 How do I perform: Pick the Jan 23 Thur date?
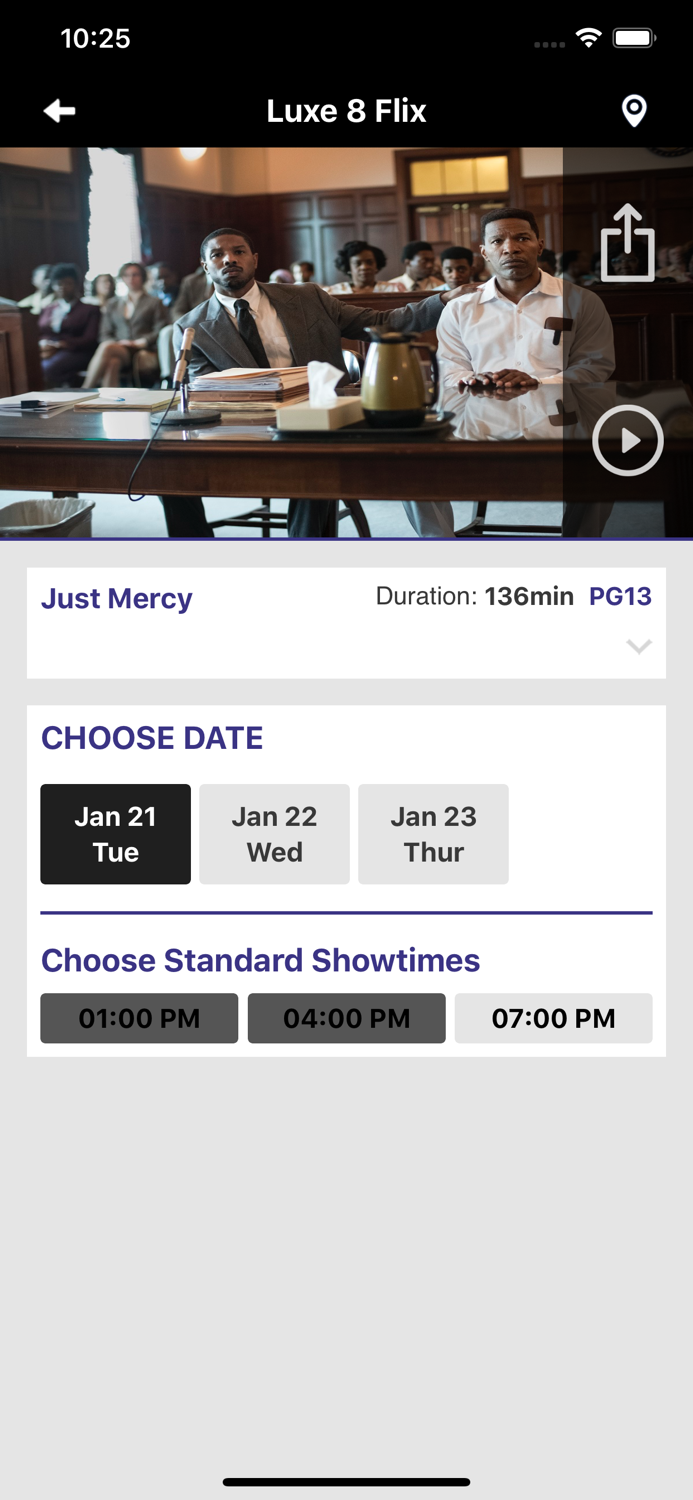click(433, 834)
